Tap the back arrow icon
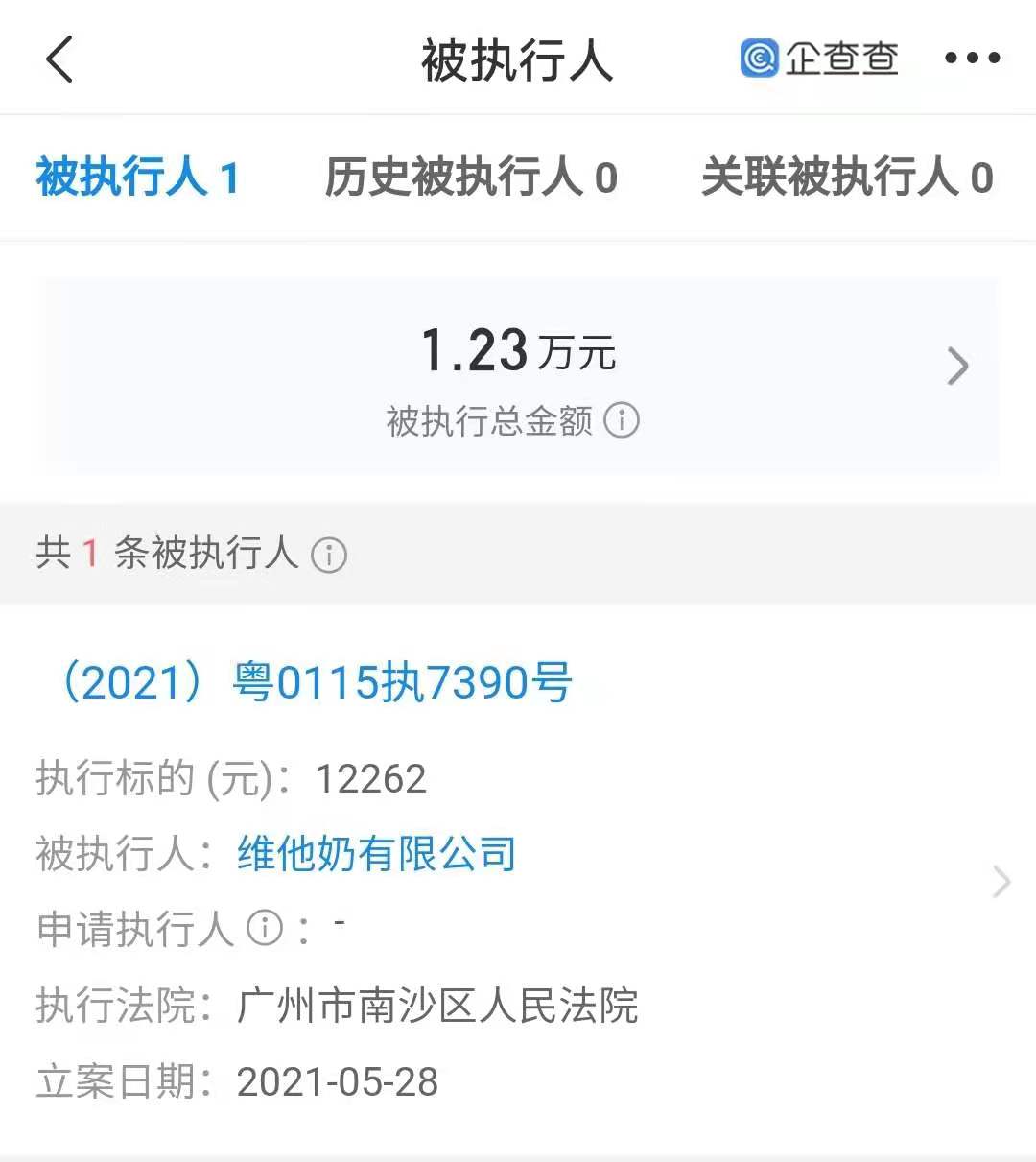1036x1162 pixels. 59,59
